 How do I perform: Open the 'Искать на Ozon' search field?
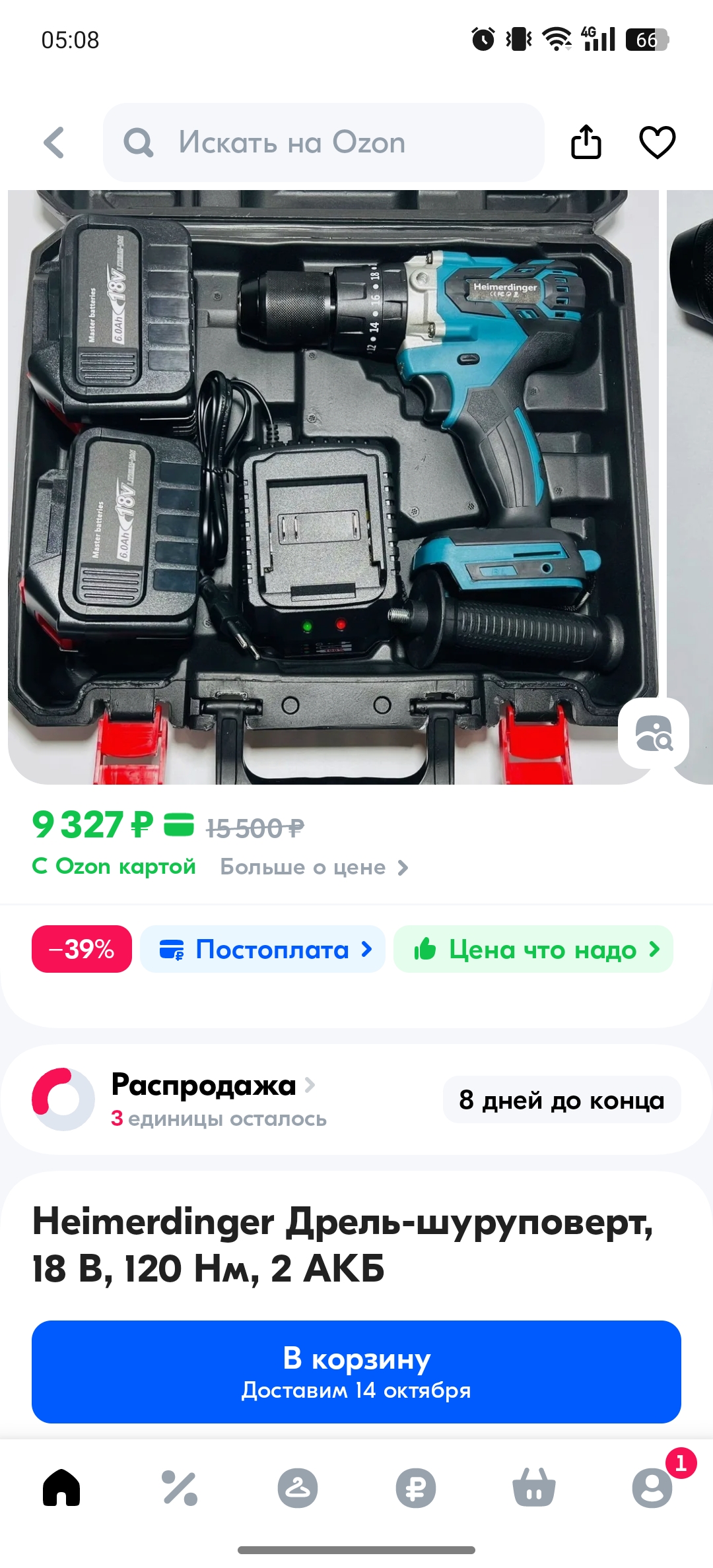pos(323,143)
